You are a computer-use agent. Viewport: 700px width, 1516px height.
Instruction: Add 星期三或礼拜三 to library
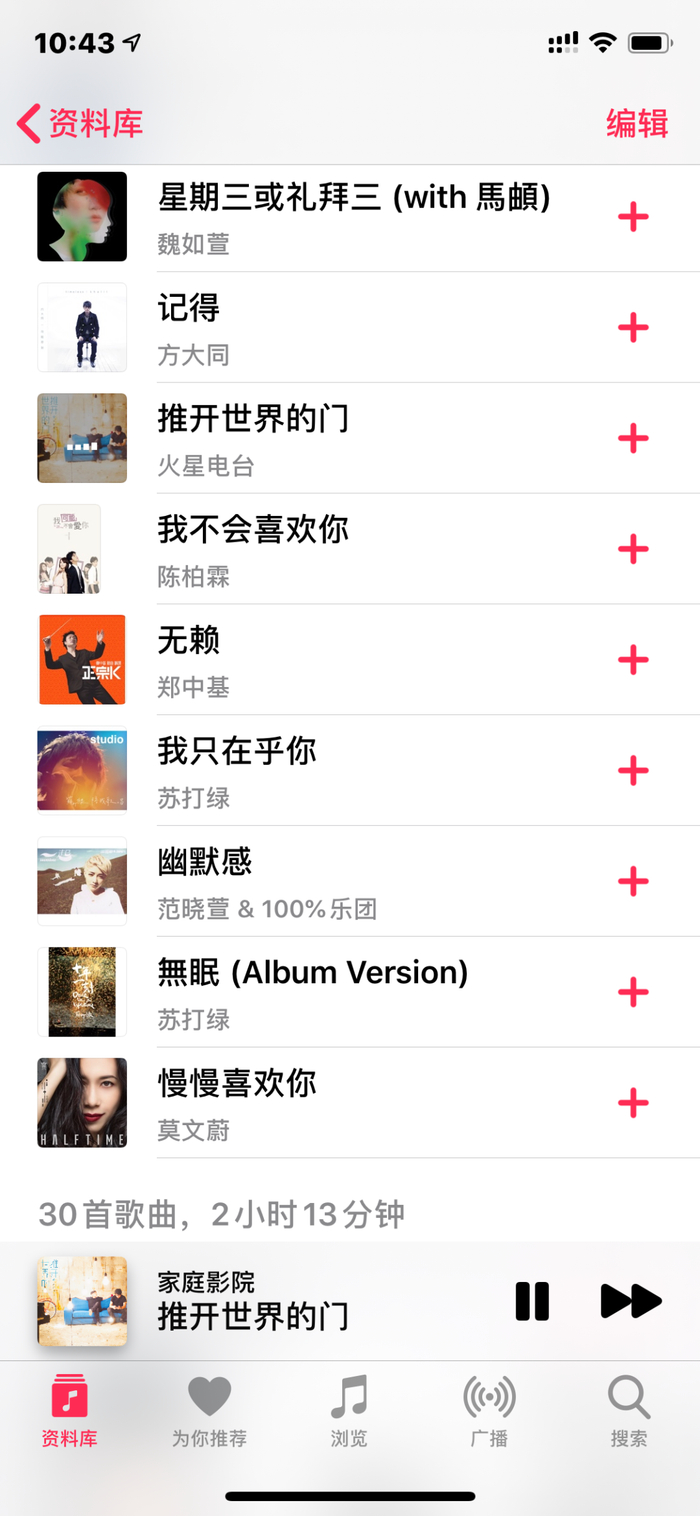tap(633, 217)
